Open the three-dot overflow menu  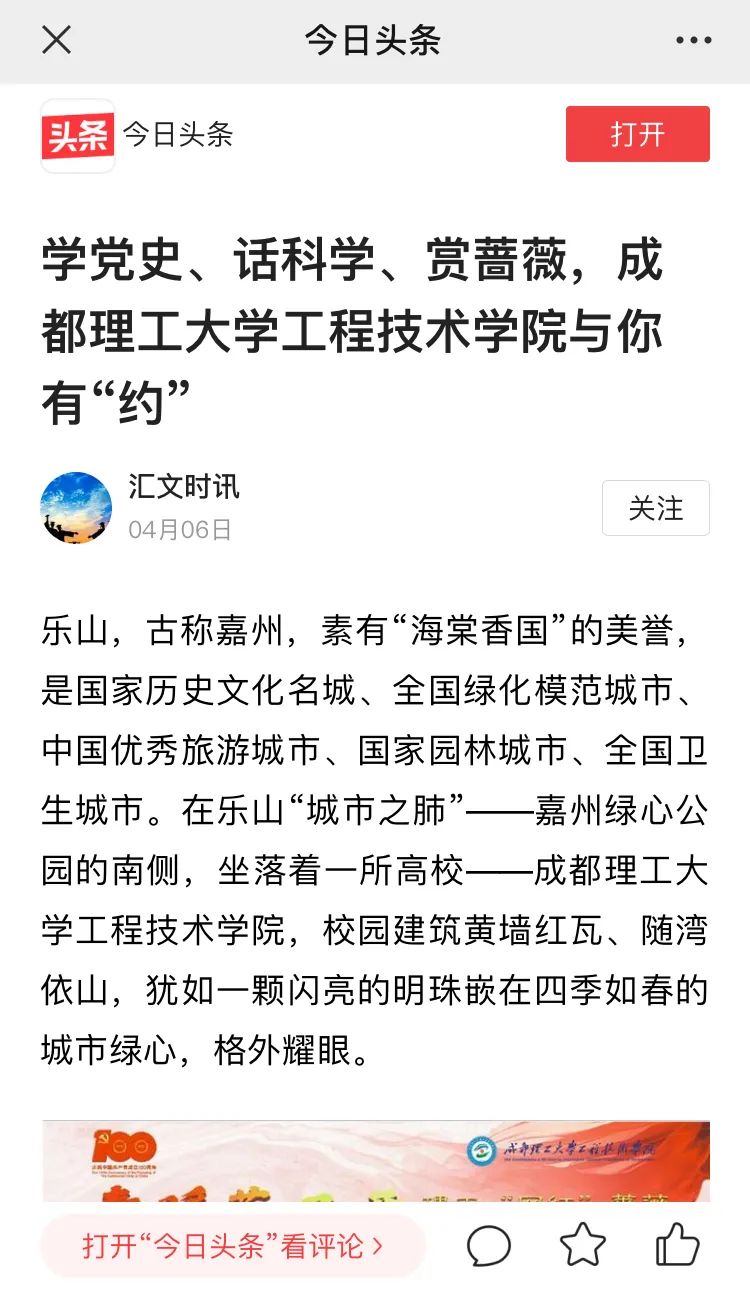693,41
